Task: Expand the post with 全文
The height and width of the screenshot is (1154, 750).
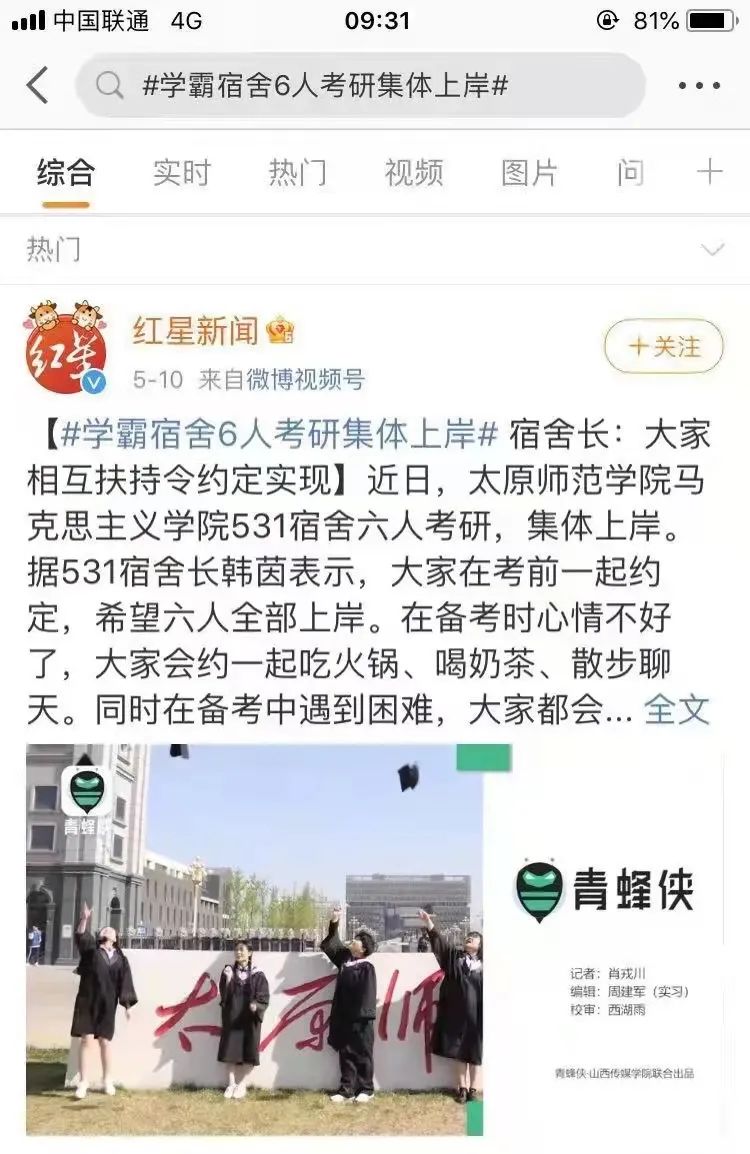Action: [676, 710]
